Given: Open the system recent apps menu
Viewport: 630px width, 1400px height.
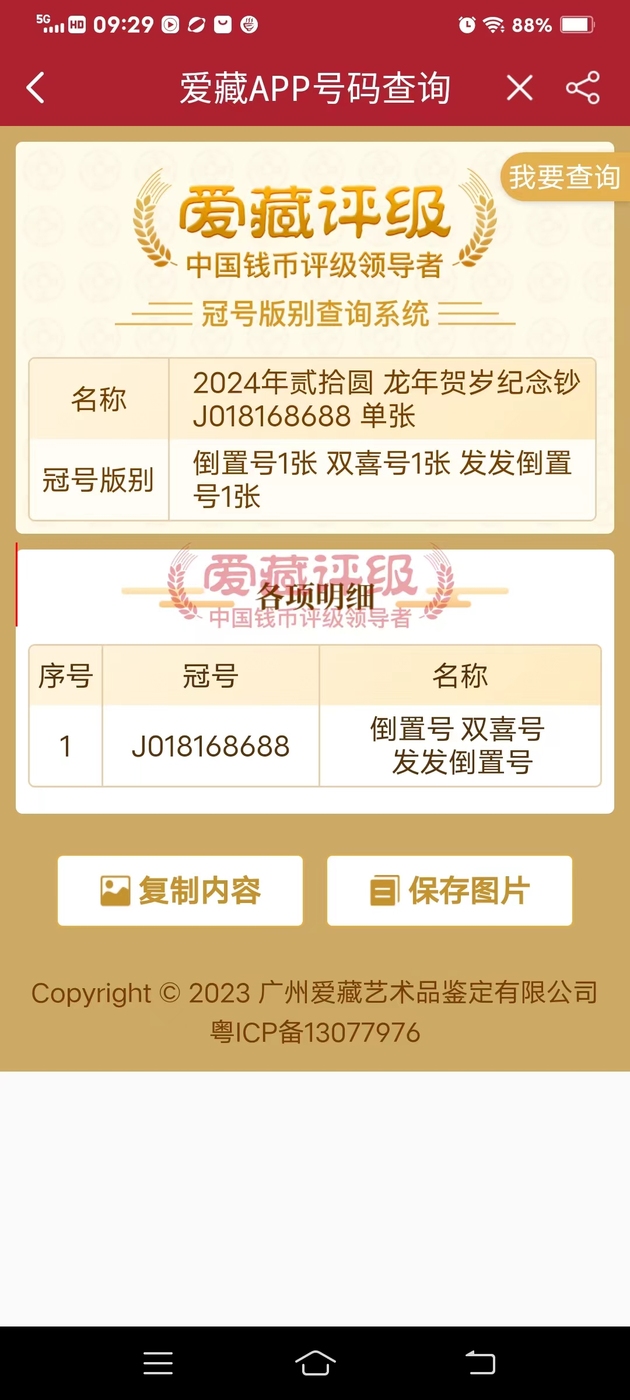Looking at the screenshot, I should point(158,1362).
